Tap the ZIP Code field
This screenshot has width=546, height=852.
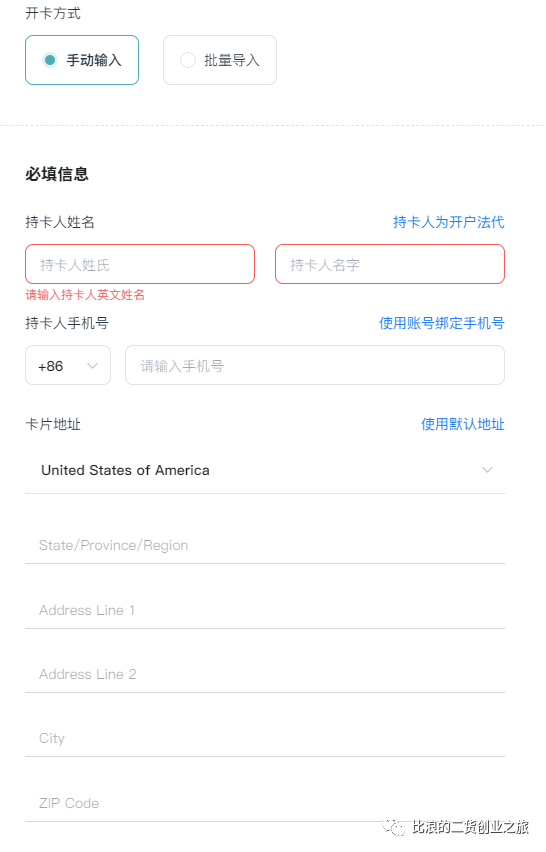(x=265, y=803)
